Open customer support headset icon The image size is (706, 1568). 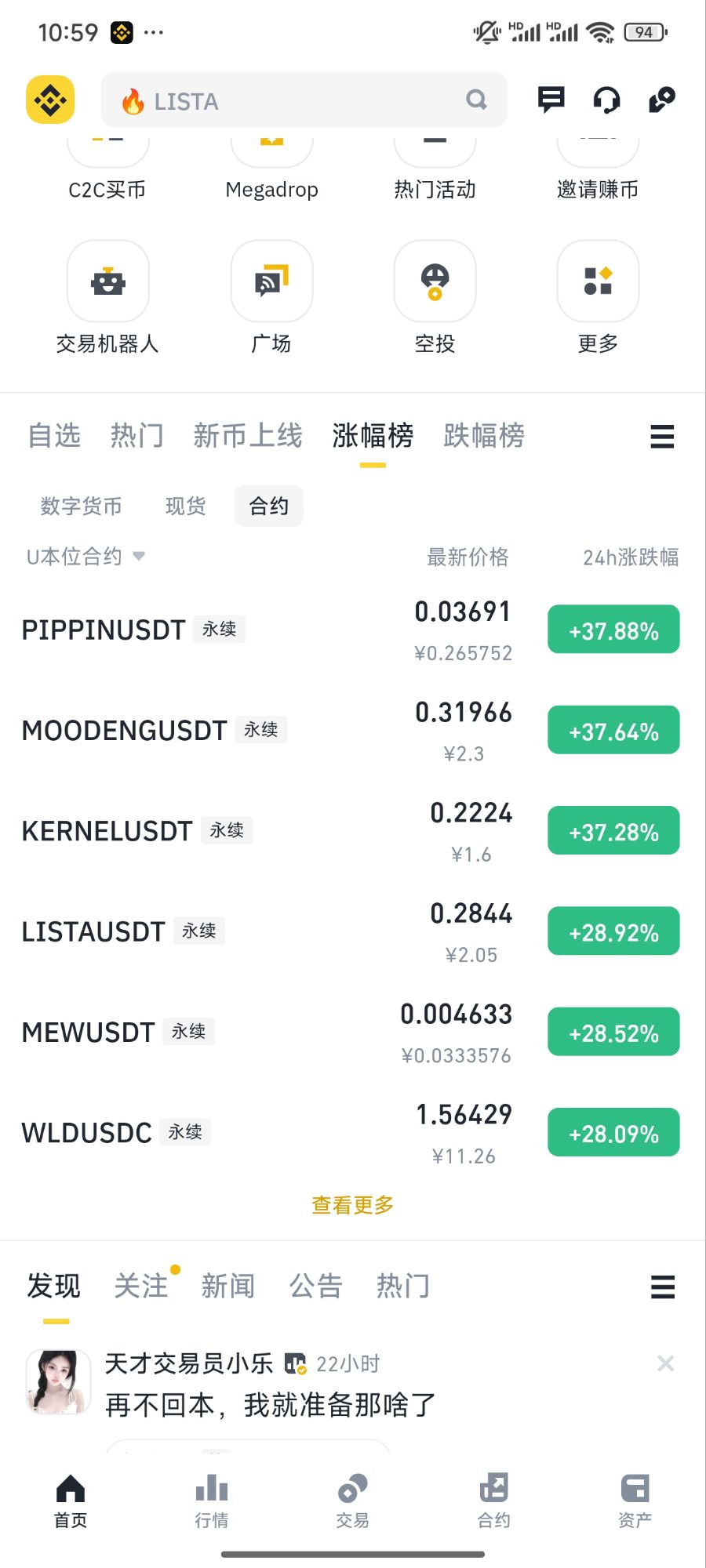click(606, 100)
